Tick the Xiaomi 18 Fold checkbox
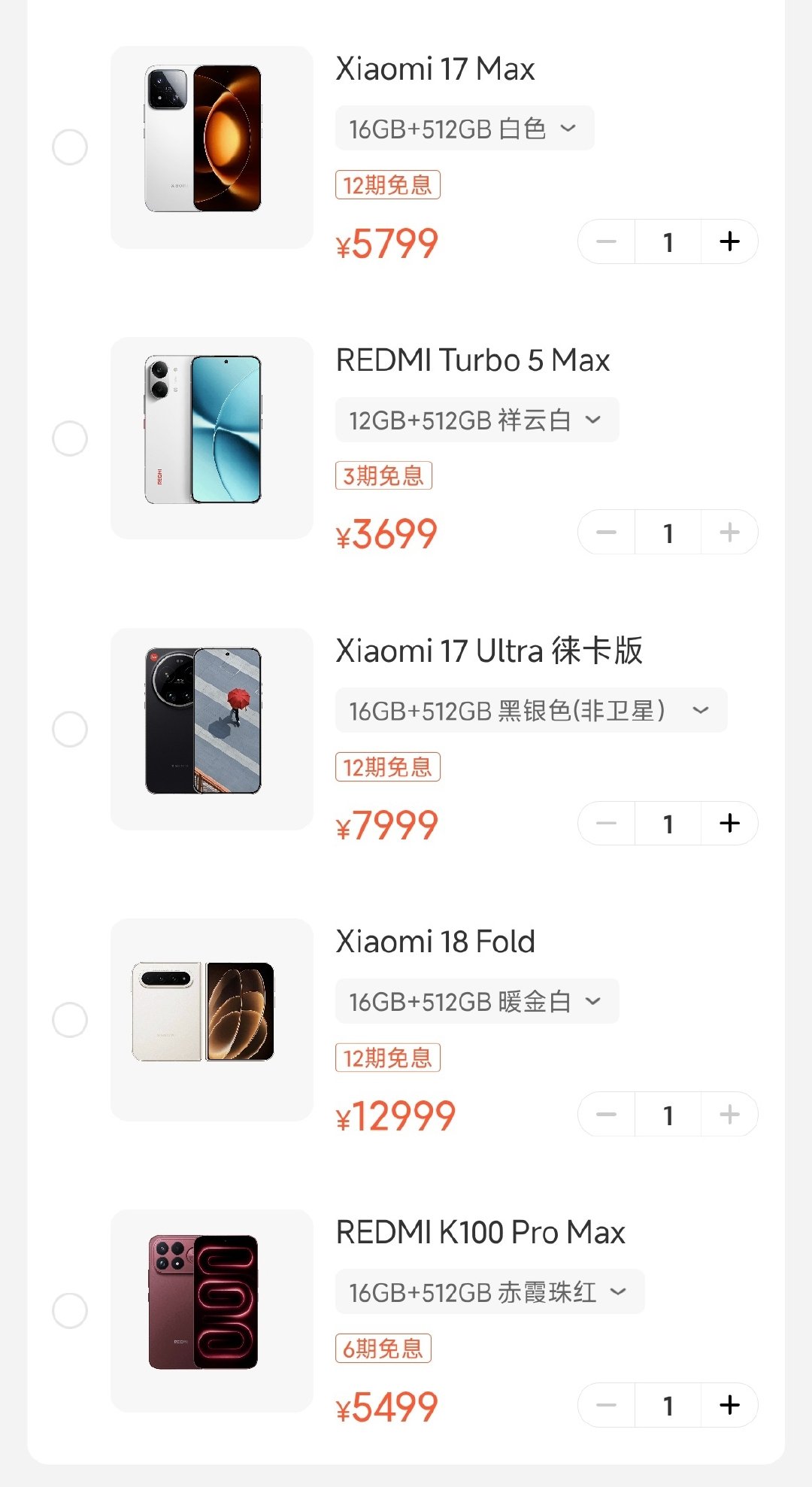Image resolution: width=812 pixels, height=1487 pixels. pyautogui.click(x=70, y=1020)
